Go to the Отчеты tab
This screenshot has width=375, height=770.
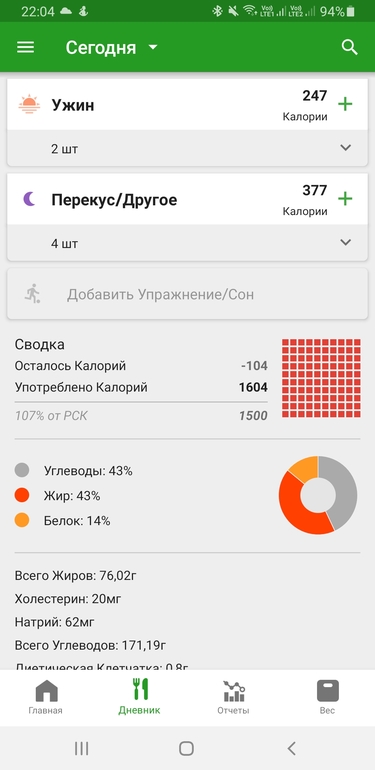click(x=233, y=697)
